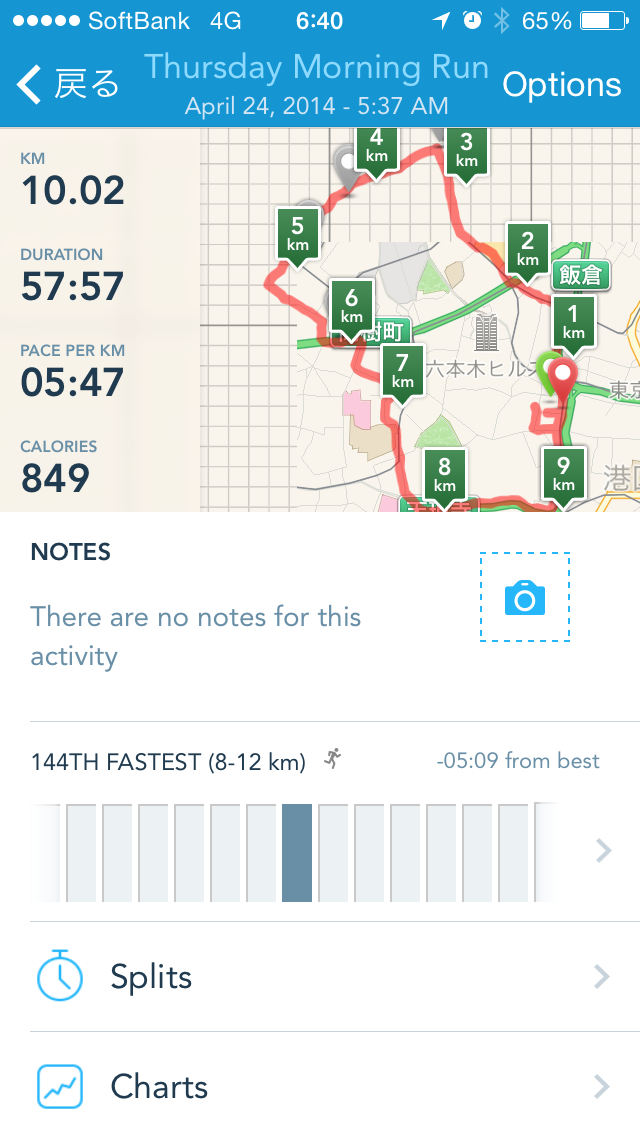Image resolution: width=640 pixels, height=1136 pixels.
Task: Add a photo with the camera icon
Action: tap(524, 598)
